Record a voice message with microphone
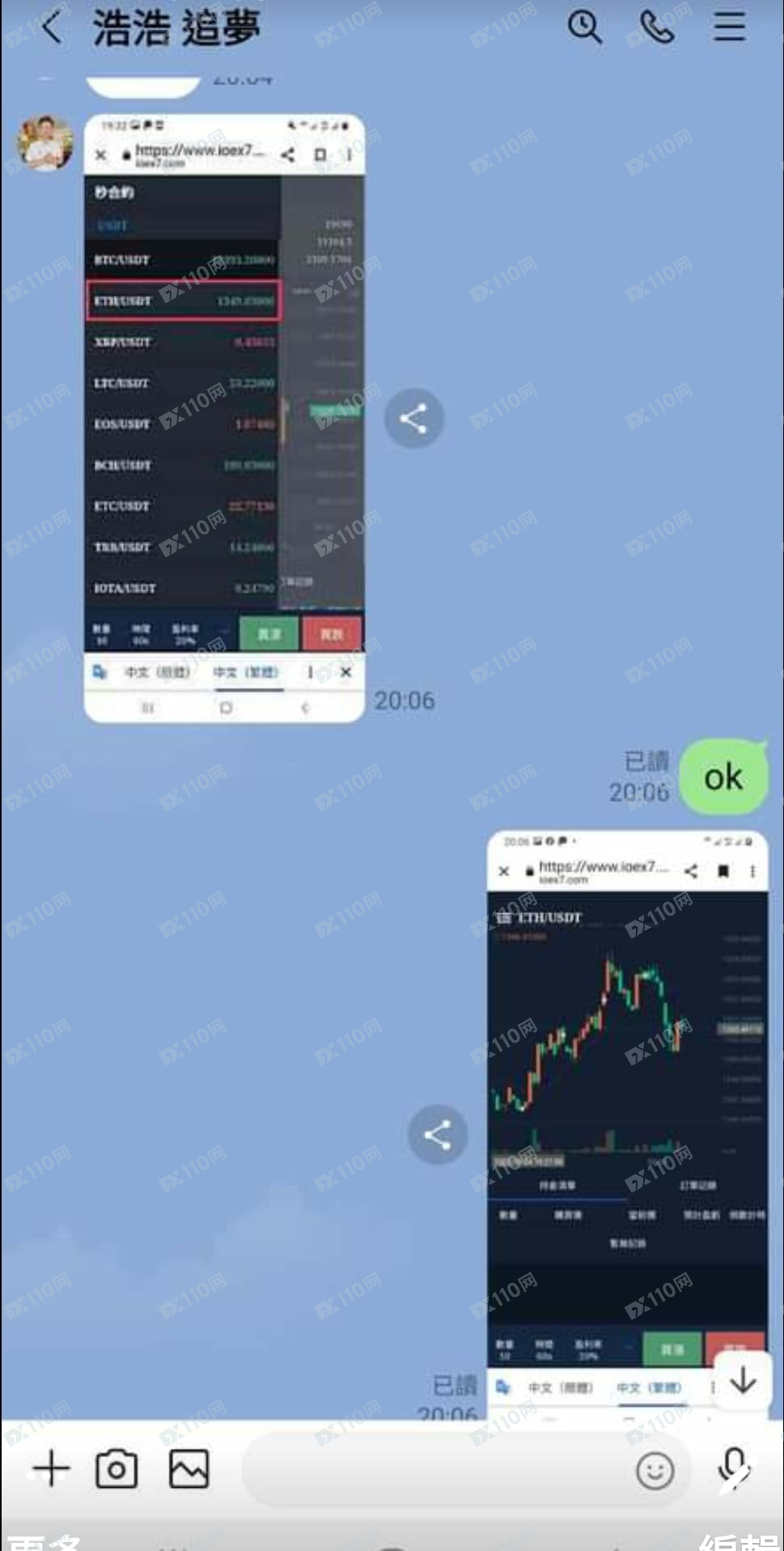 coord(734,1468)
